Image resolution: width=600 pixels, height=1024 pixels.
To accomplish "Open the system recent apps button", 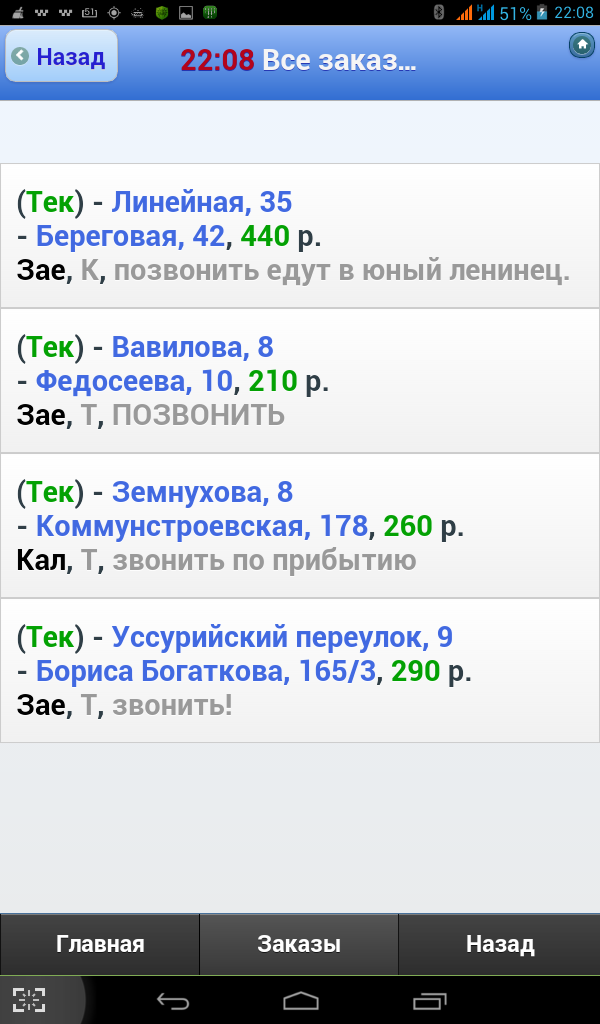I will tap(430, 1000).
